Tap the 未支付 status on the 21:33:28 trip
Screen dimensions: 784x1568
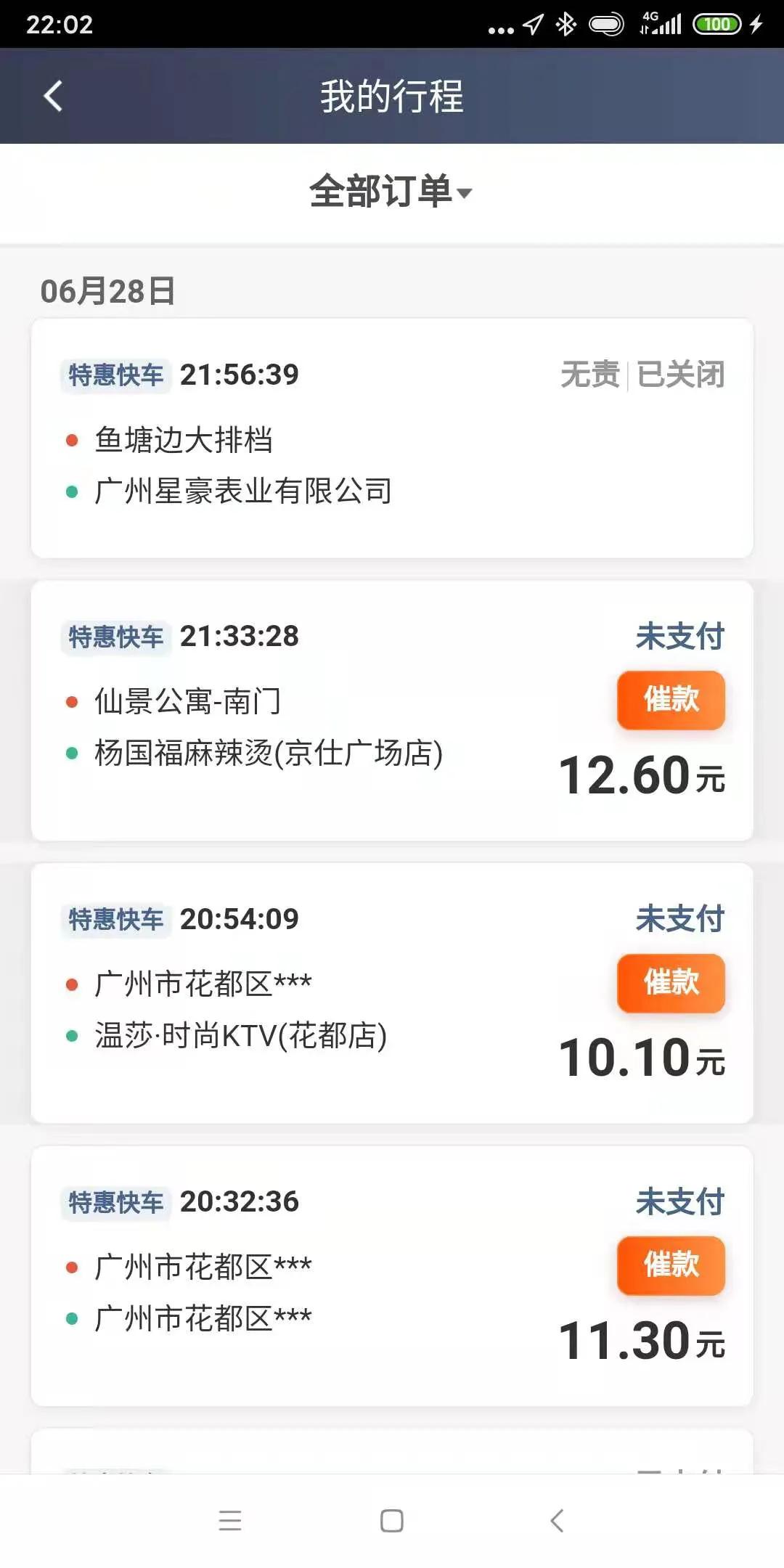[x=679, y=637]
